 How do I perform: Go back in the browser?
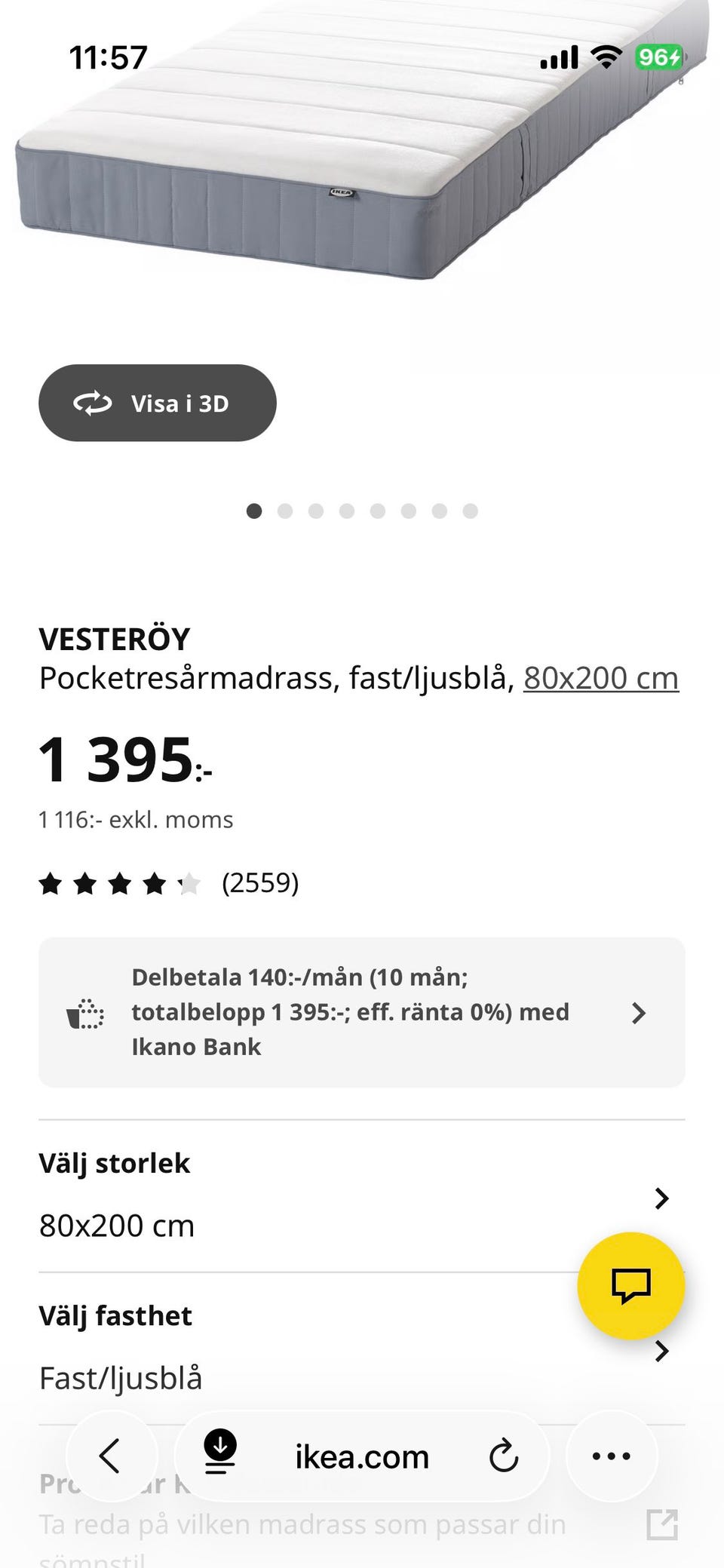pyautogui.click(x=111, y=1456)
